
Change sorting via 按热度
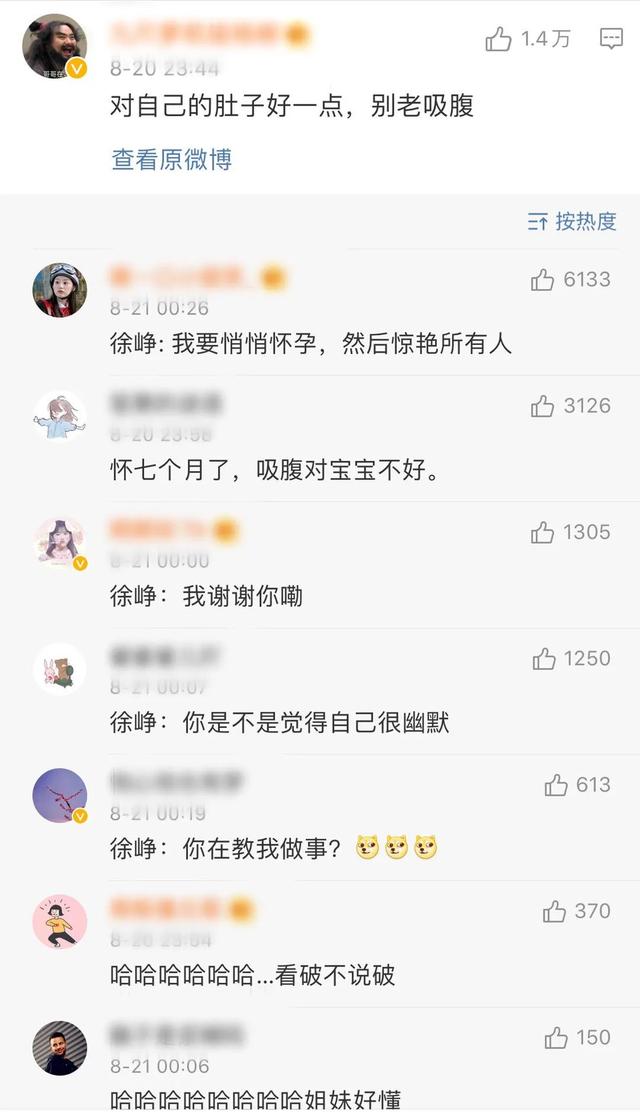573,222
